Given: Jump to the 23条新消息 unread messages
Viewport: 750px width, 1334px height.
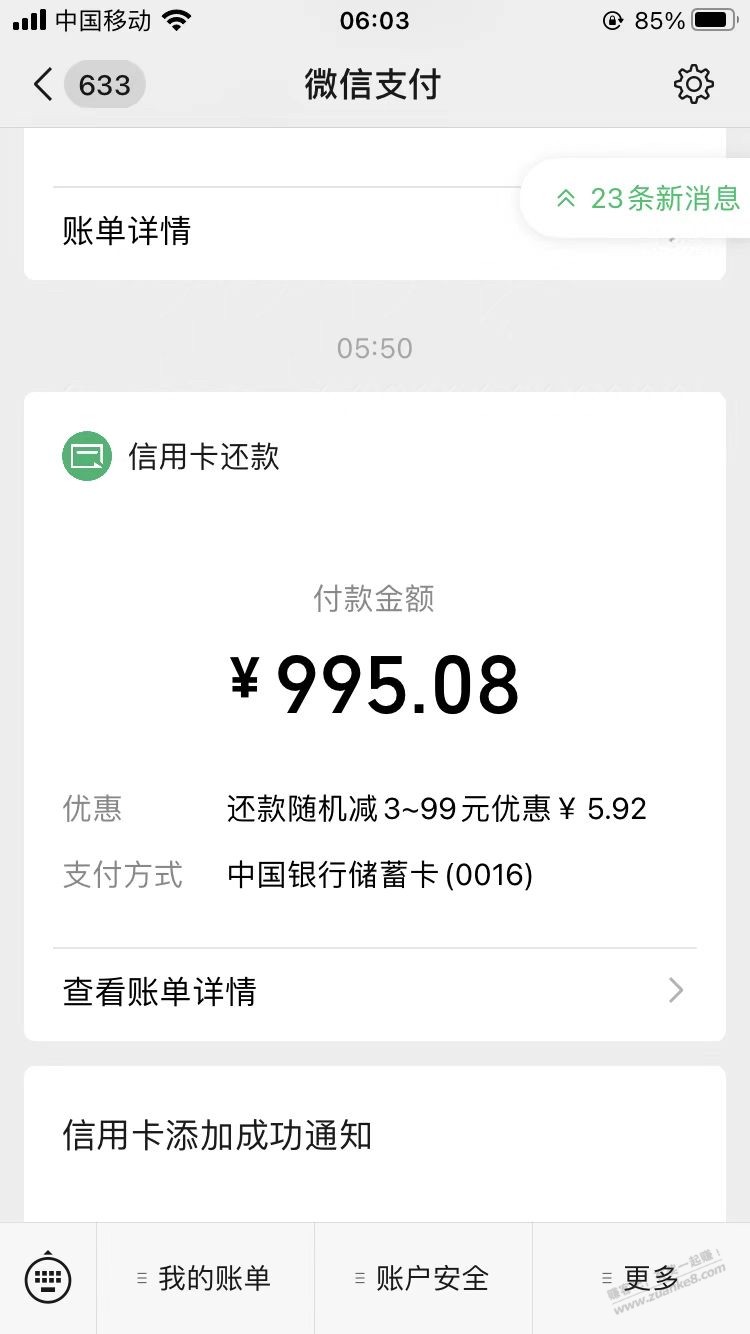Looking at the screenshot, I should (x=650, y=198).
